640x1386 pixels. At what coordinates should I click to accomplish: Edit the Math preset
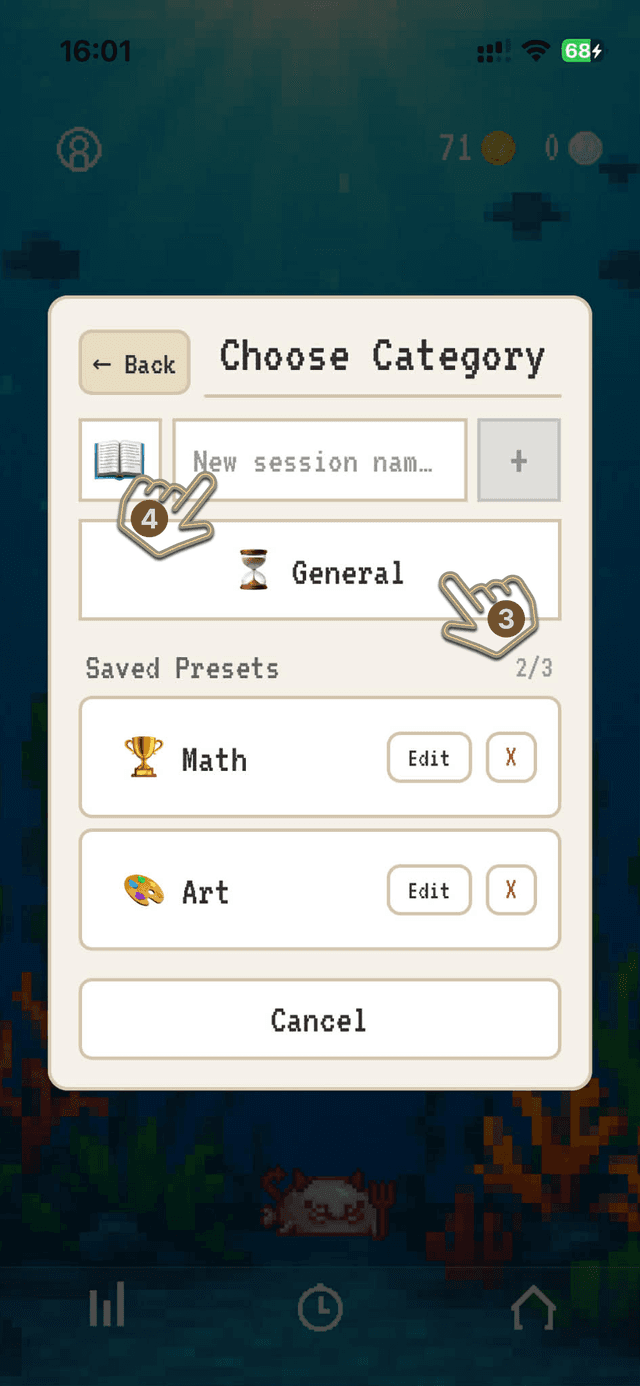point(428,758)
